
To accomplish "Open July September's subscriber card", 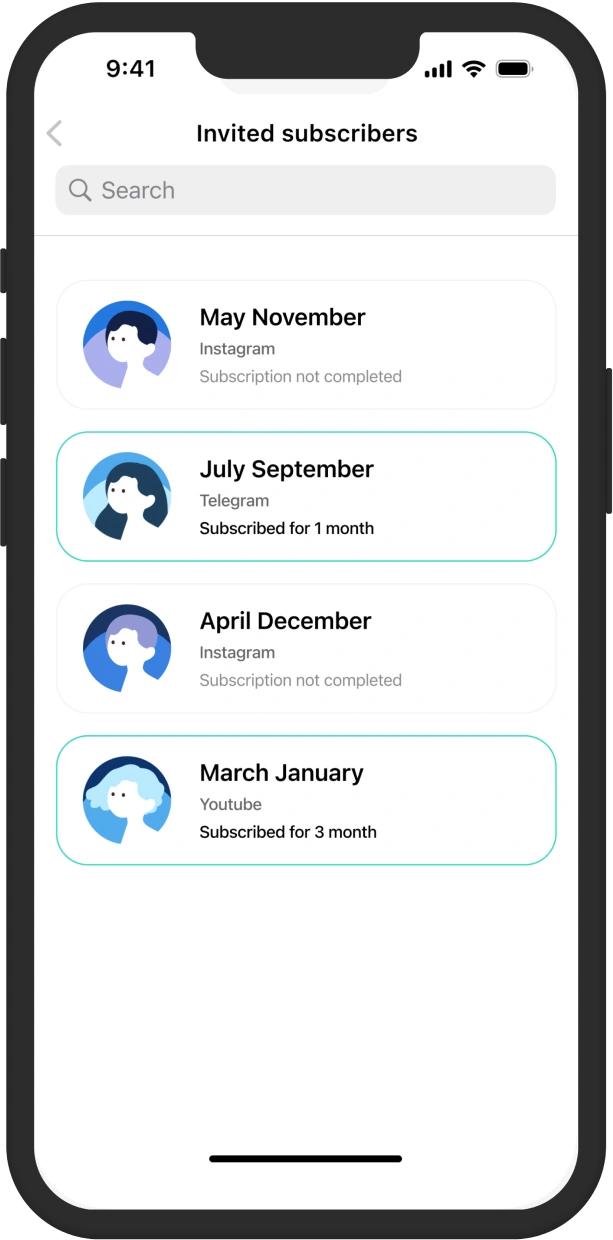I will point(306,497).
